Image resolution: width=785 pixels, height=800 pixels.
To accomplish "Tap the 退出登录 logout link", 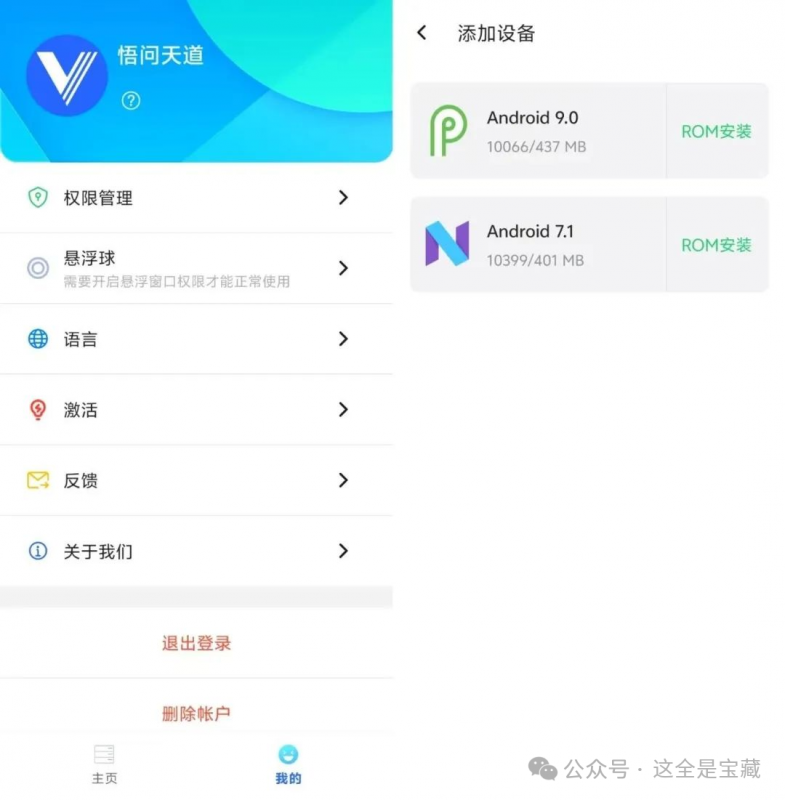I will coord(196,644).
